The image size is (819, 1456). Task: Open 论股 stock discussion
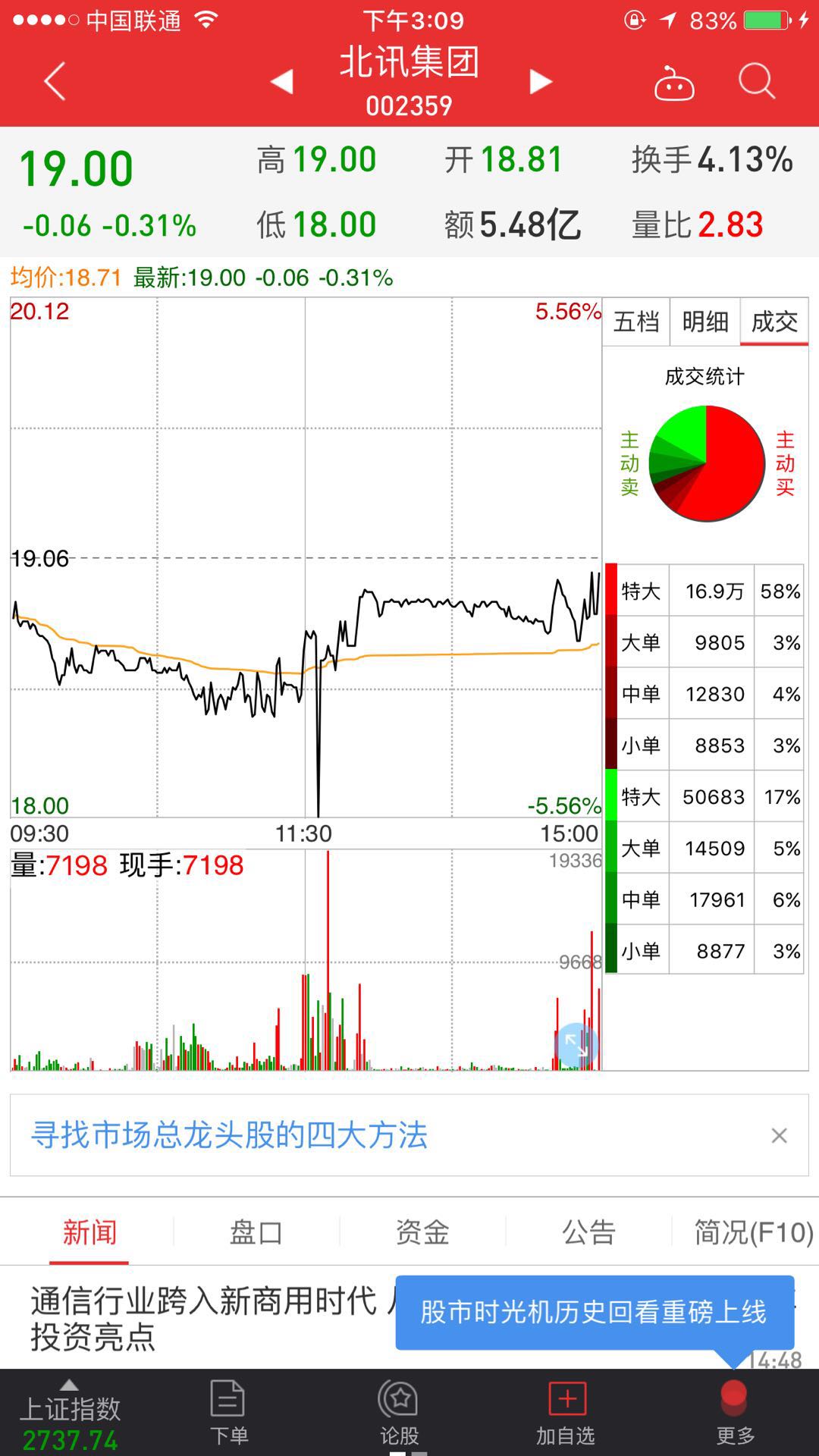point(399,1413)
